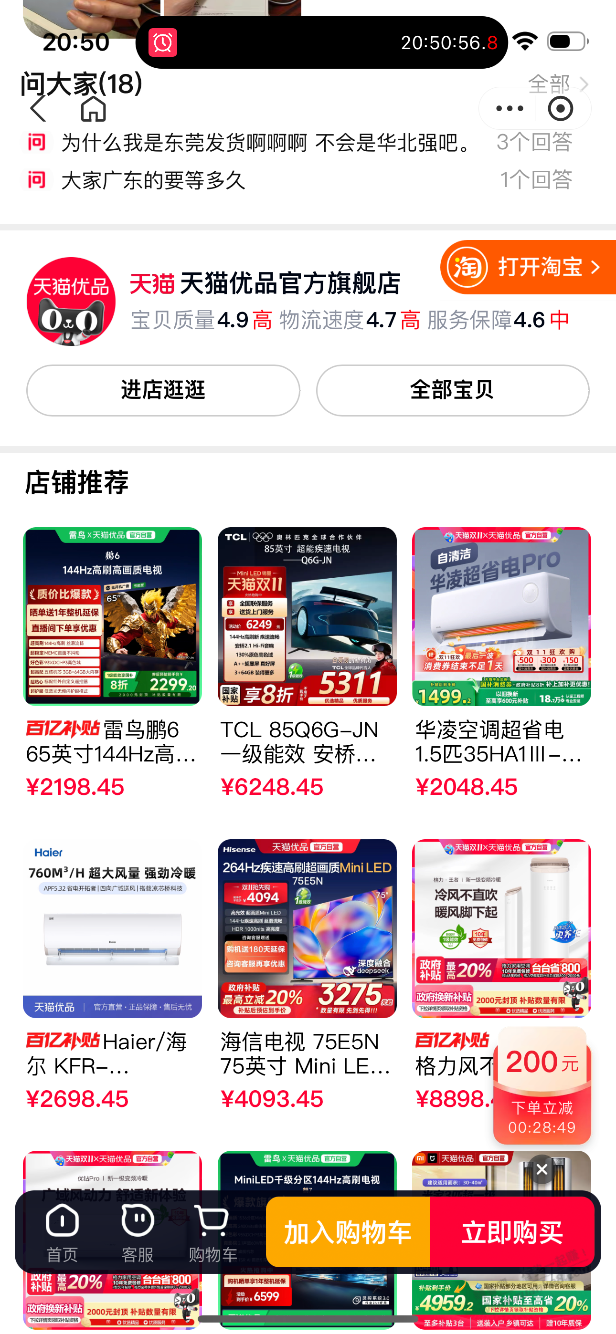
Task: Go to 首页 in the bottom bar
Action: pyautogui.click(x=62, y=1233)
